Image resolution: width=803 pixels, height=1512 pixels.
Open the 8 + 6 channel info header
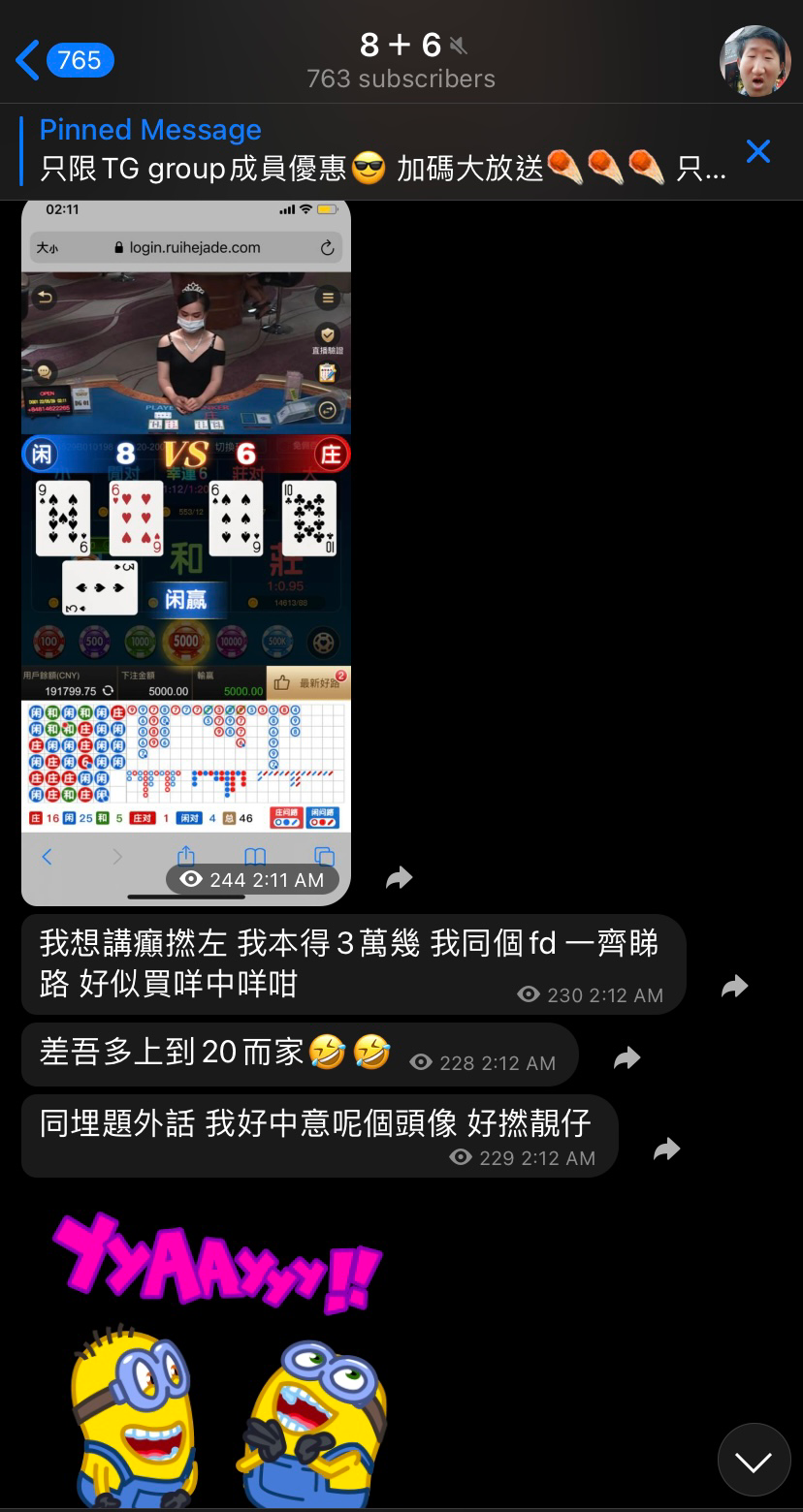(x=401, y=60)
